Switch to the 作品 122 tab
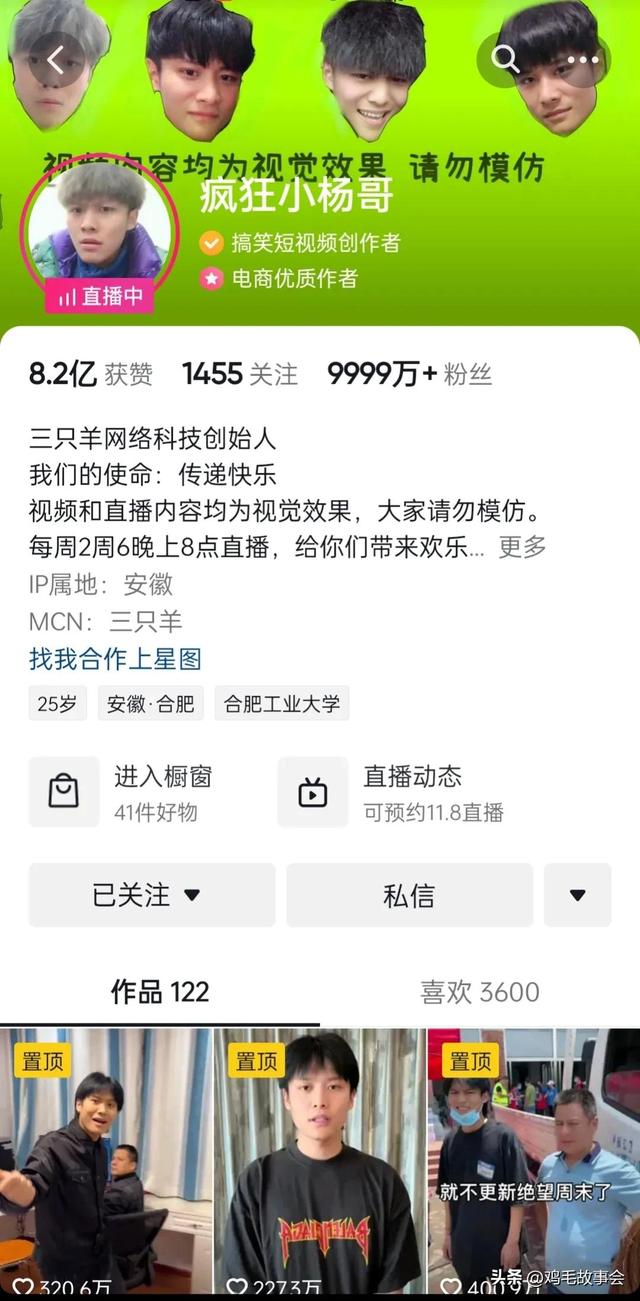 (x=160, y=992)
